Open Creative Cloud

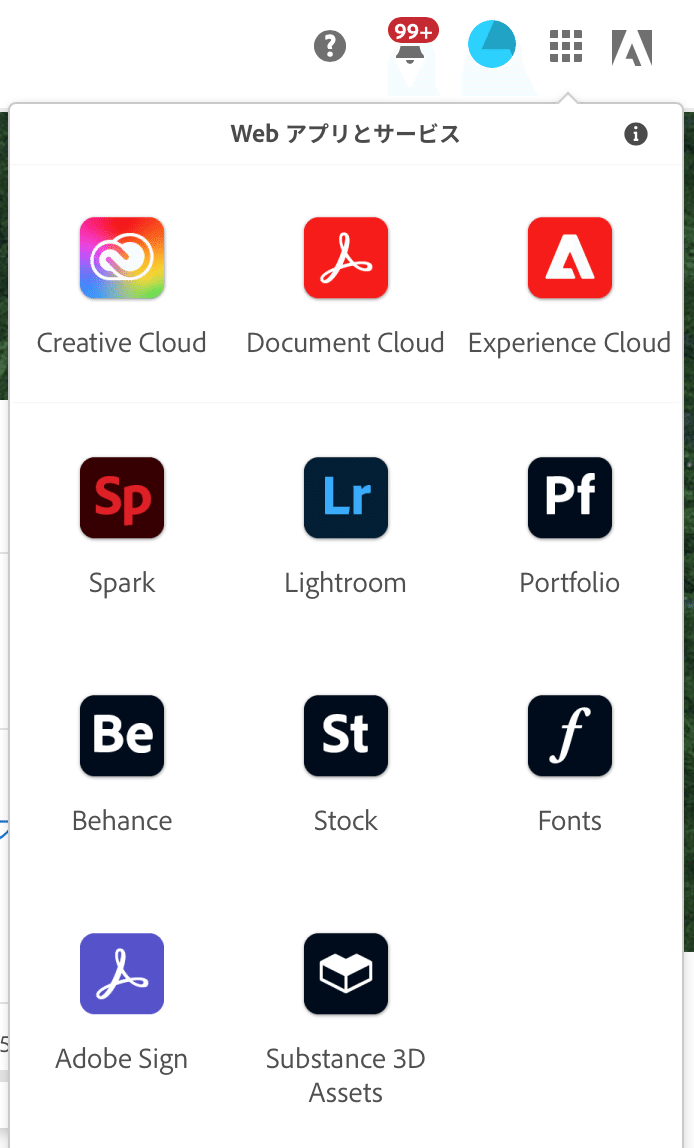coord(122,259)
